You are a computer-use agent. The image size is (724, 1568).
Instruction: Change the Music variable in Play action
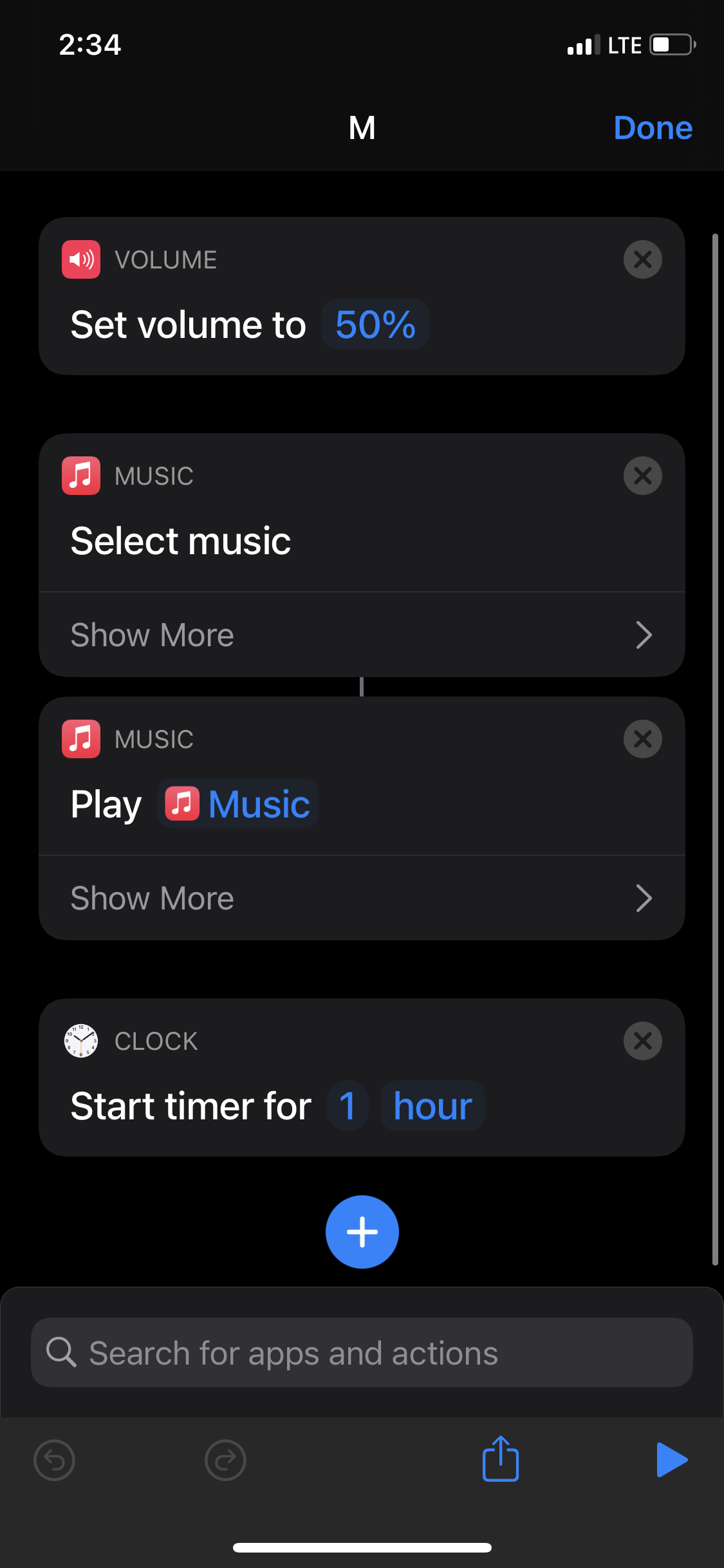tap(238, 804)
